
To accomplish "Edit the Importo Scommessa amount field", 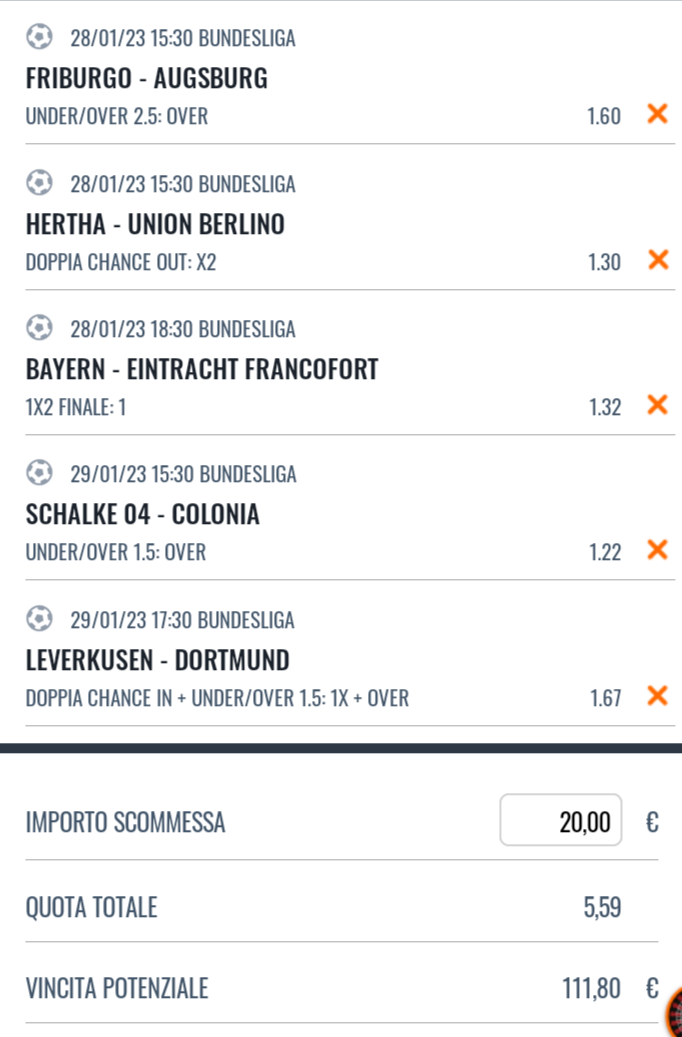I will 560,821.
